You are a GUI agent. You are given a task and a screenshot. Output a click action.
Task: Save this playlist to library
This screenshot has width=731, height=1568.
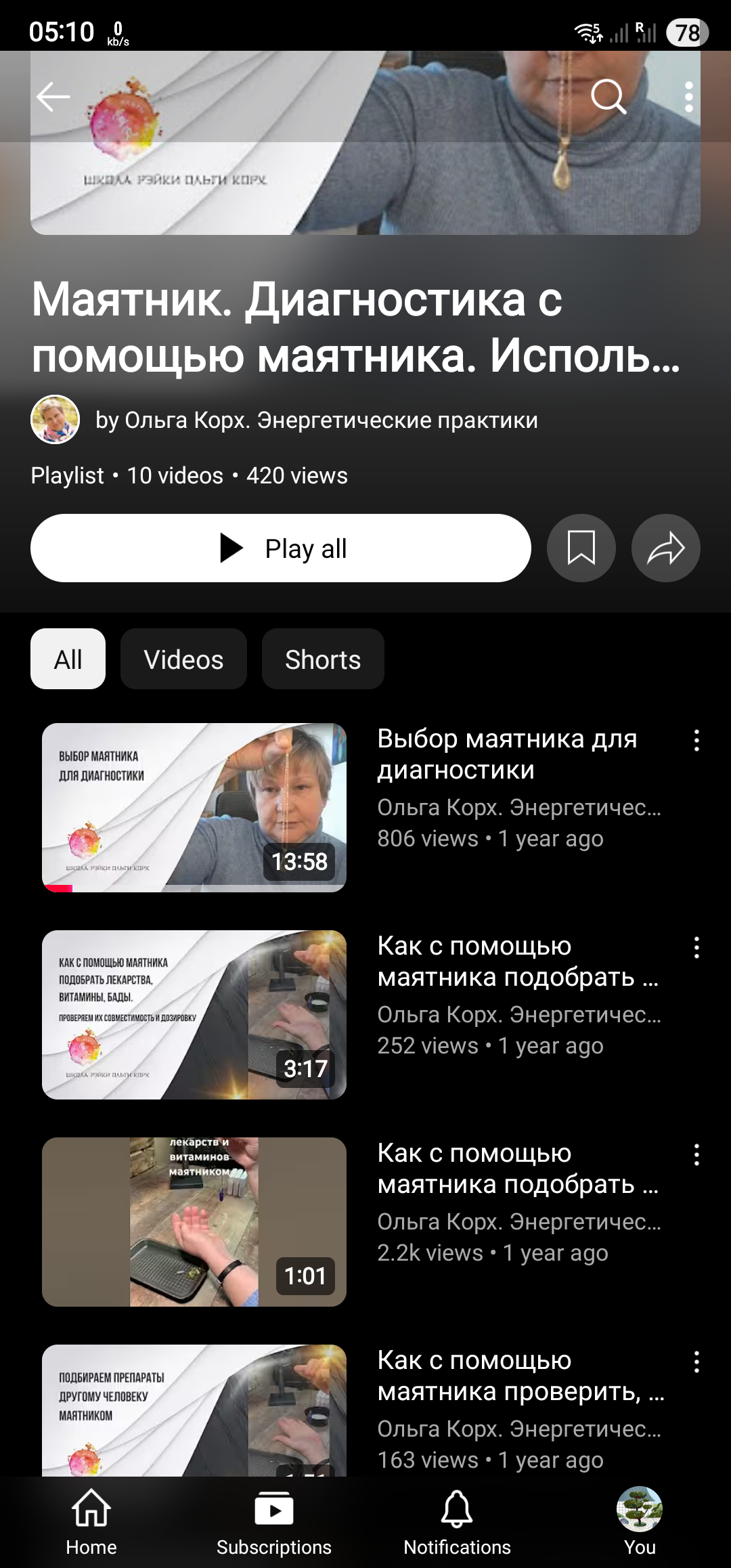581,548
